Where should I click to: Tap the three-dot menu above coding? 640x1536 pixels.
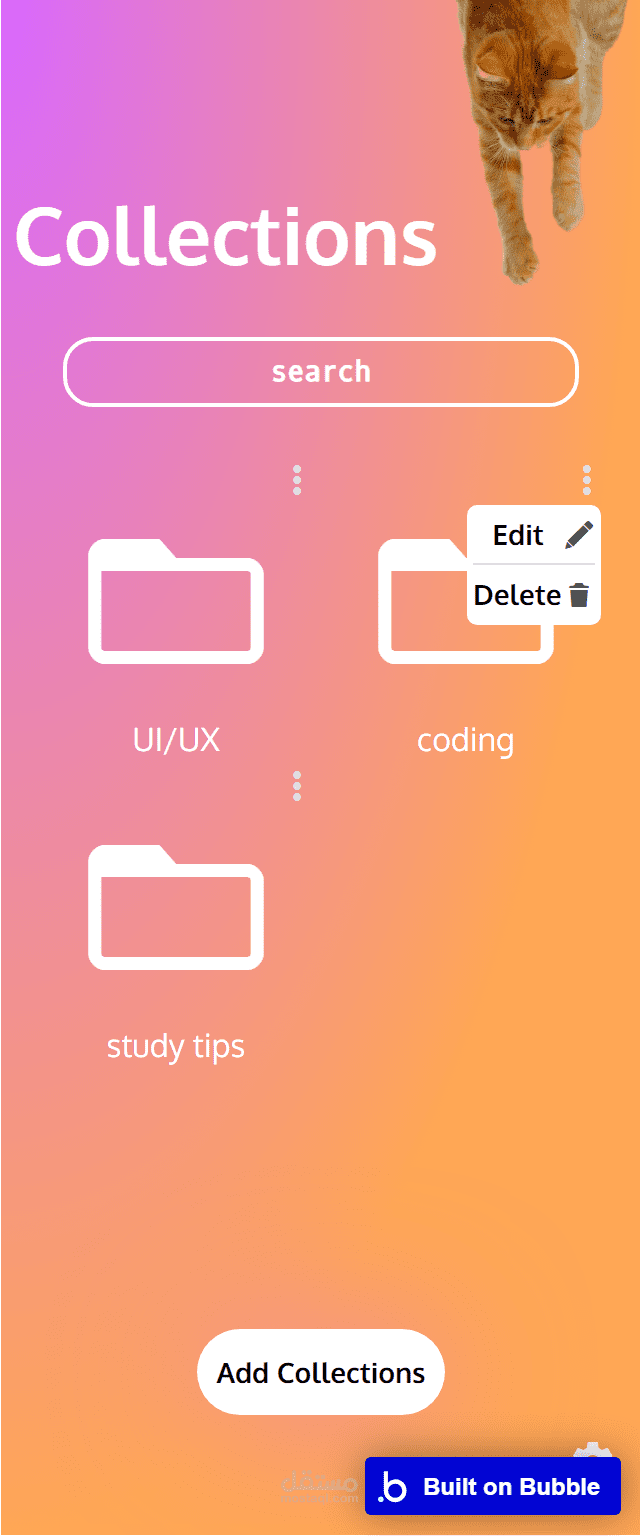tap(586, 480)
